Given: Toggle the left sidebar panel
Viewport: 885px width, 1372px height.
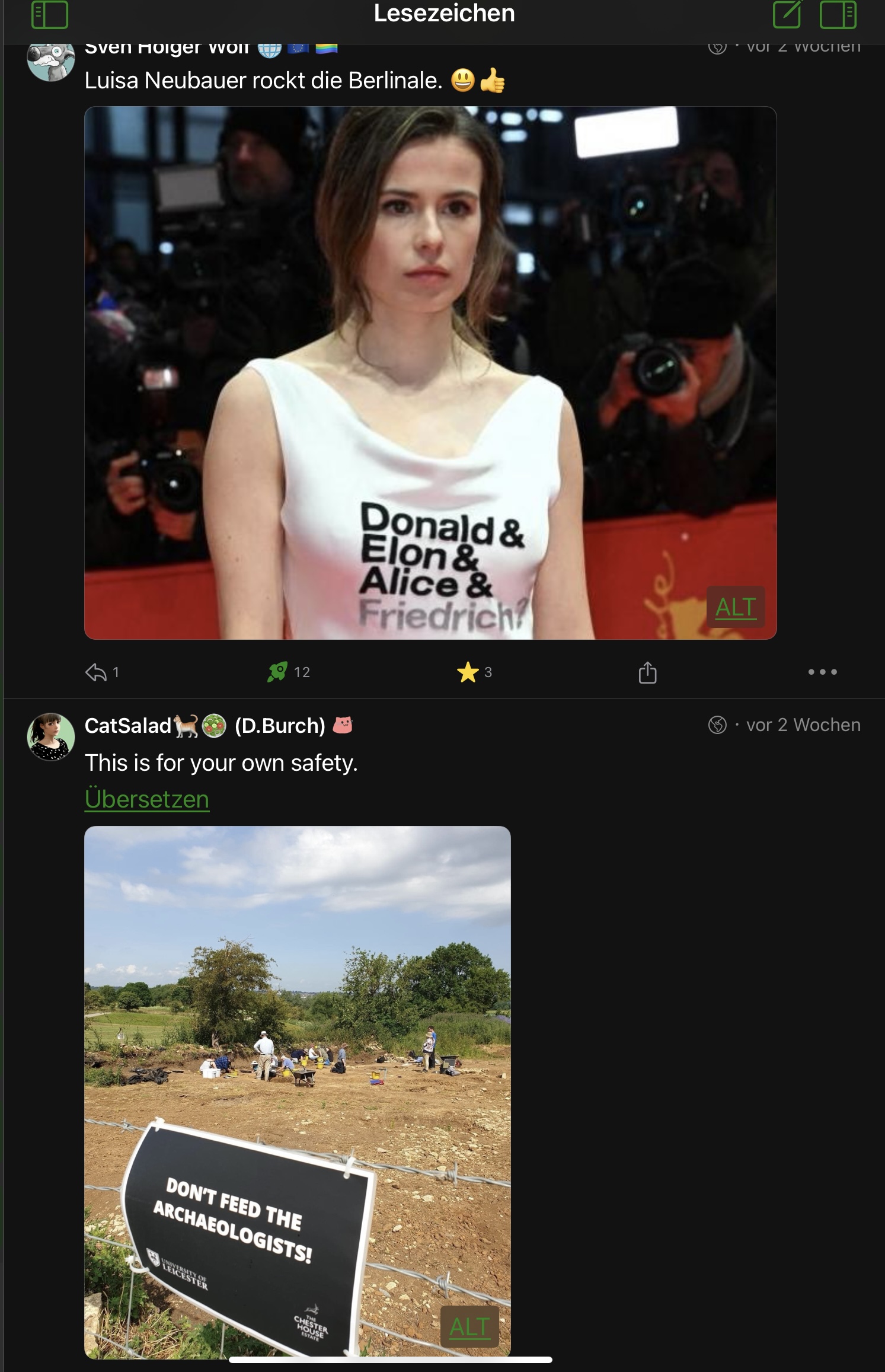Looking at the screenshot, I should tap(50, 14).
